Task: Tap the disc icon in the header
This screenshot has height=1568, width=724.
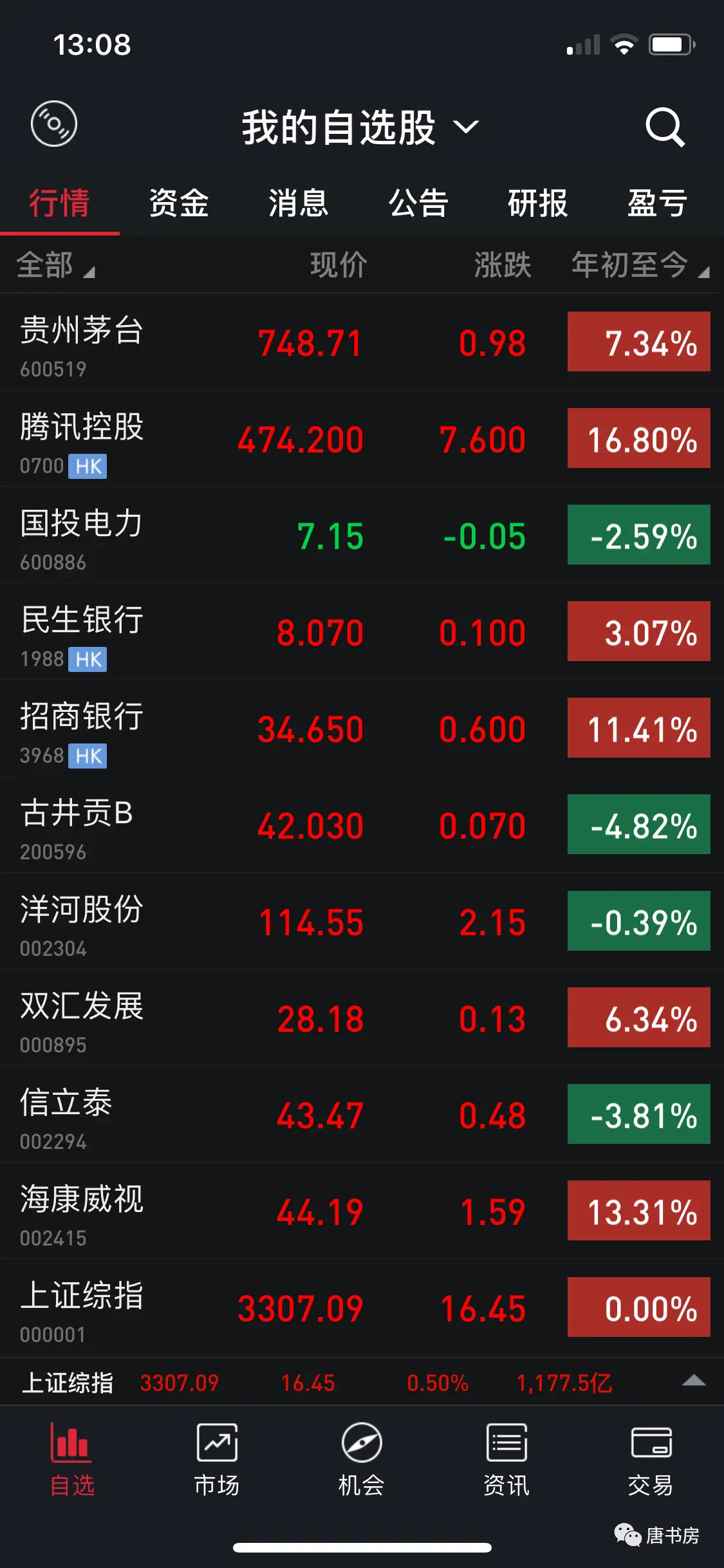Action: pyautogui.click(x=54, y=124)
